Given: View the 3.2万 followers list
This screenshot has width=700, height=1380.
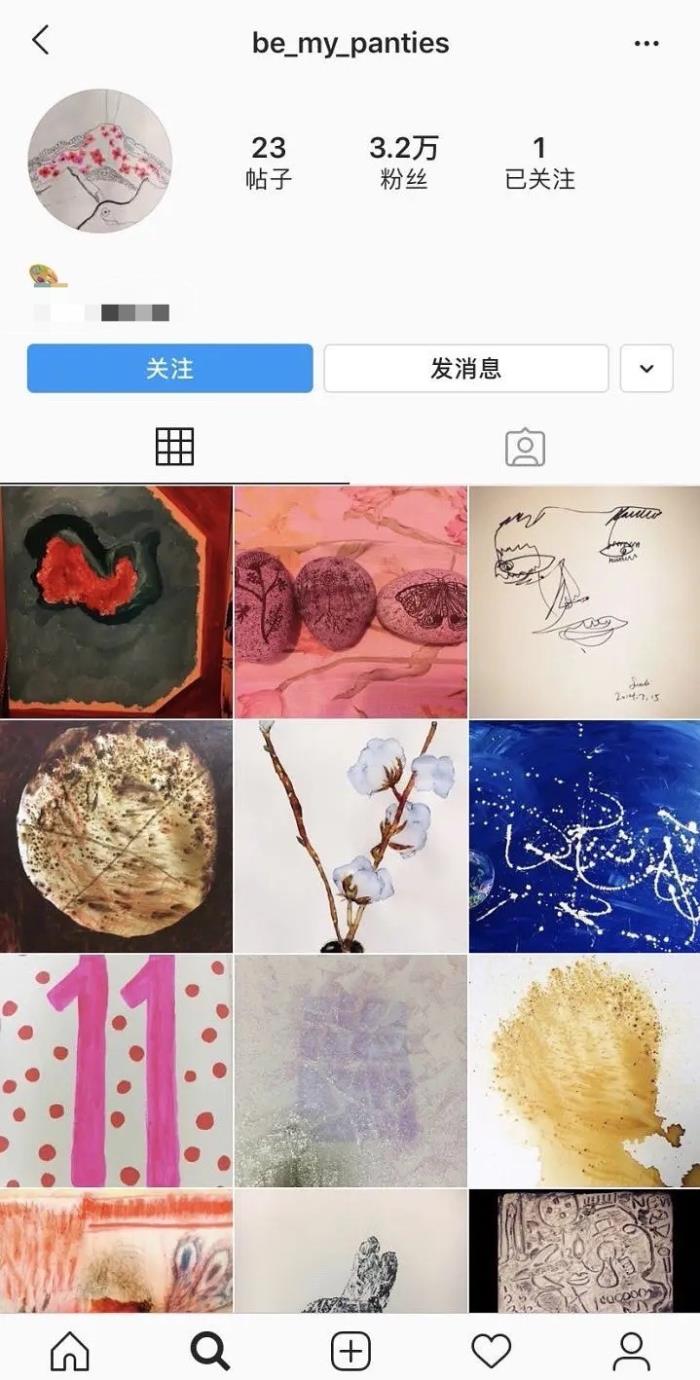Looking at the screenshot, I should coord(404,163).
